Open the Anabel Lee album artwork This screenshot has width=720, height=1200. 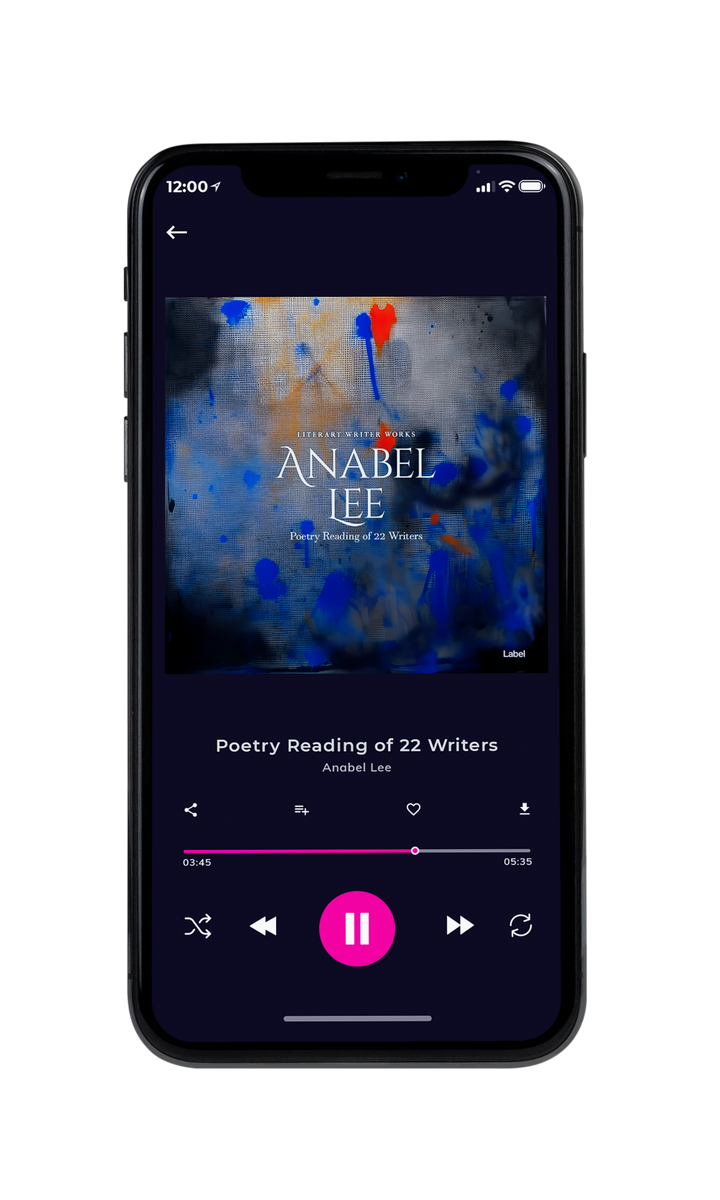(x=356, y=485)
